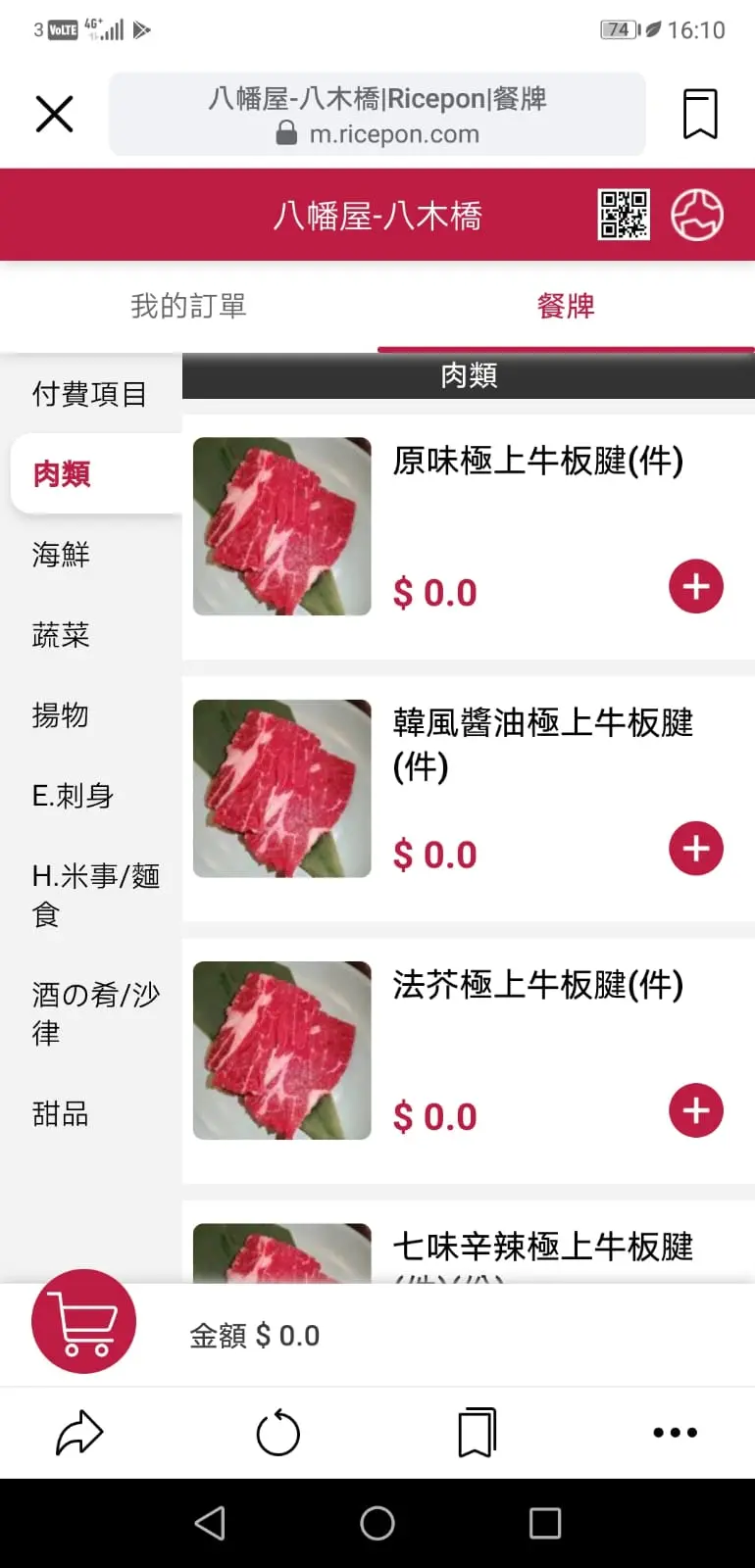755x1568 pixels.
Task: Open the QR code scanner icon
Action: (624, 215)
